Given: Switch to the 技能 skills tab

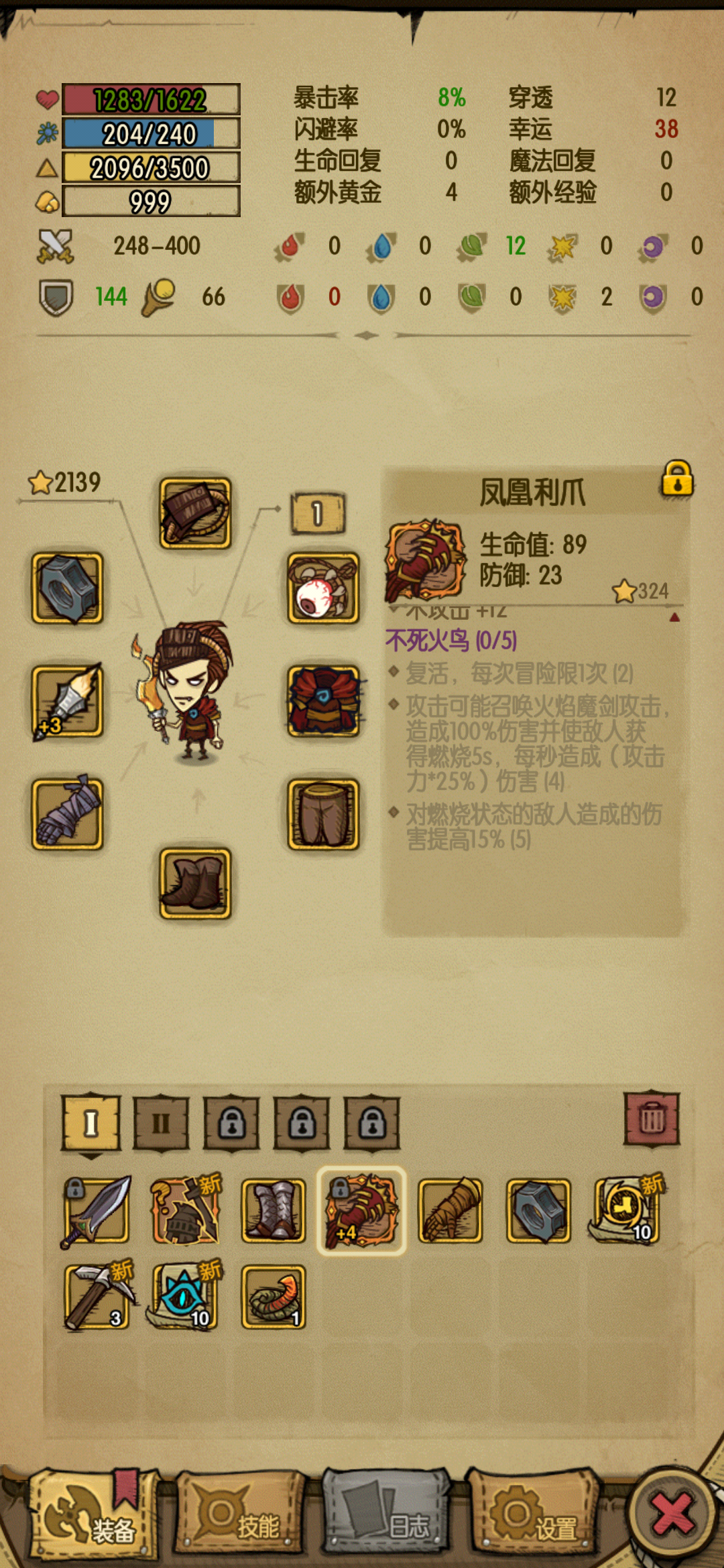Looking at the screenshot, I should tap(240, 1516).
